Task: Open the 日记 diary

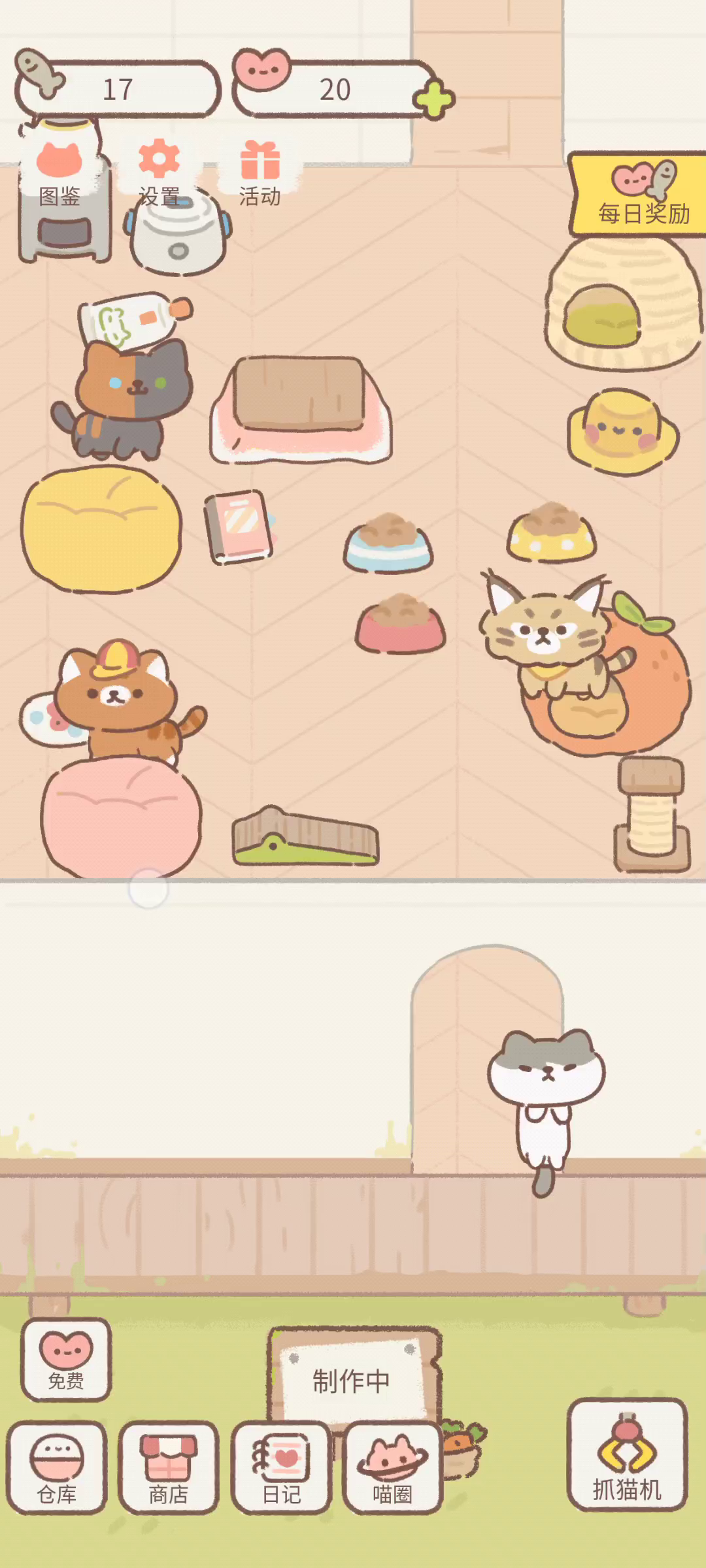Action: pyautogui.click(x=282, y=1467)
